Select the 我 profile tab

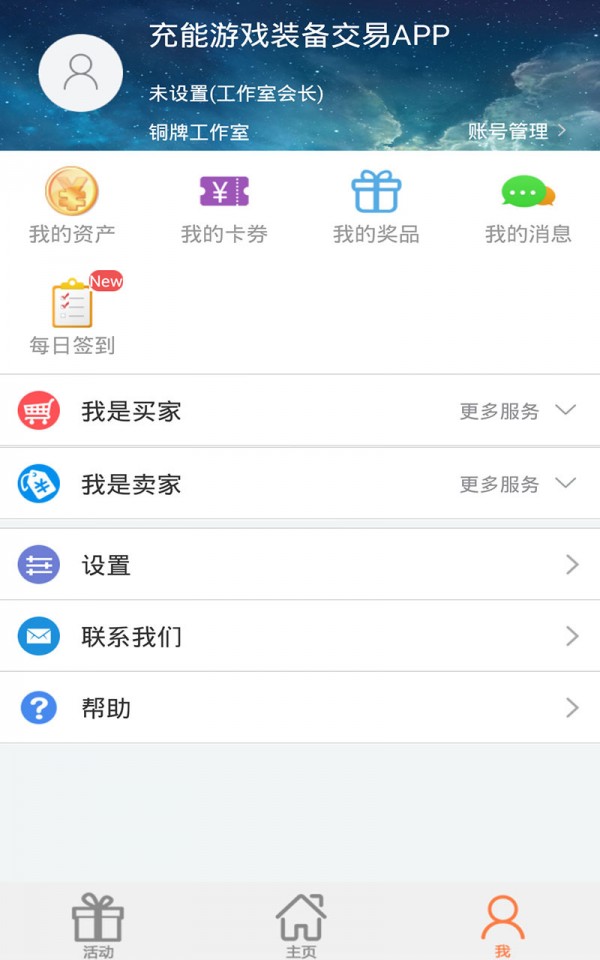coord(502,924)
